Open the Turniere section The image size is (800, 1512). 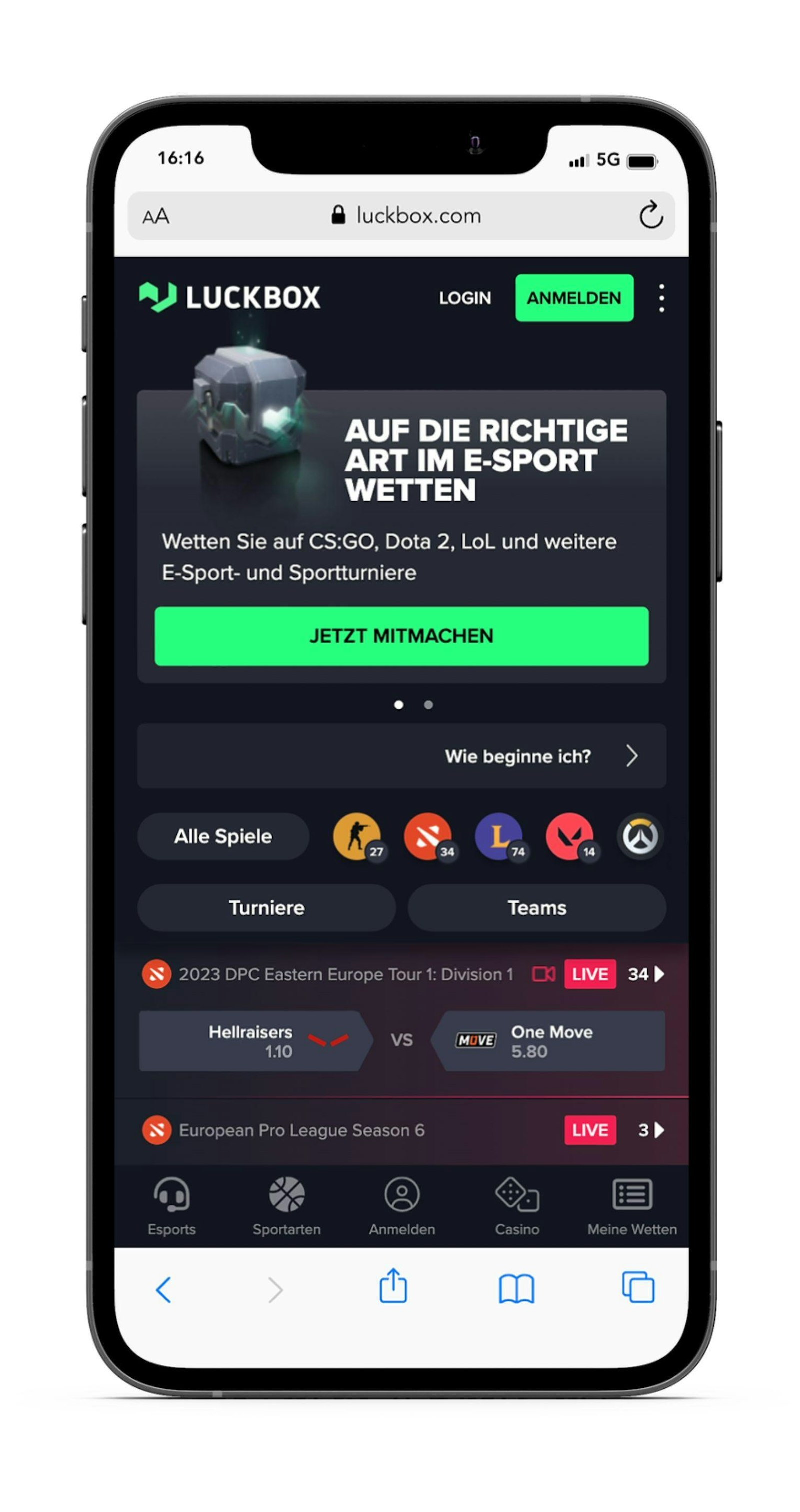coord(266,908)
